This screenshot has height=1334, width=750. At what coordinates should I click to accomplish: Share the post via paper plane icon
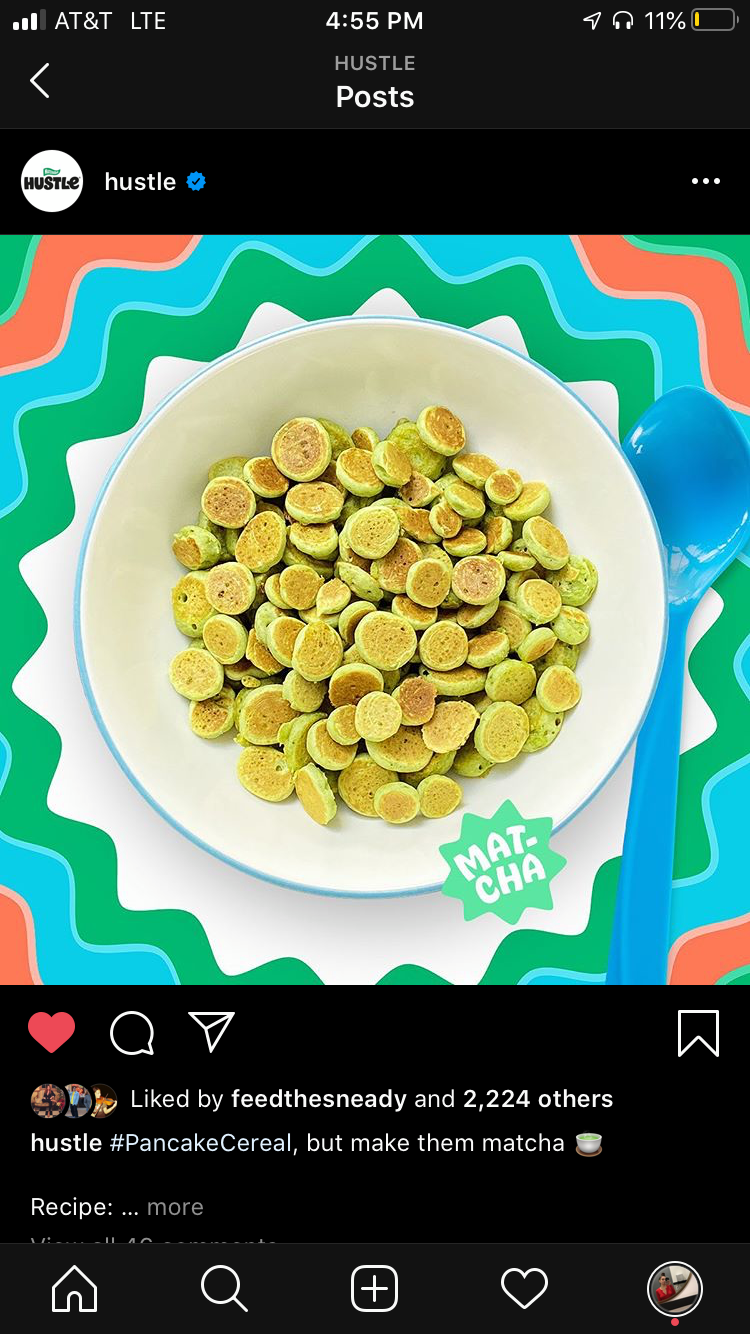pos(211,1031)
